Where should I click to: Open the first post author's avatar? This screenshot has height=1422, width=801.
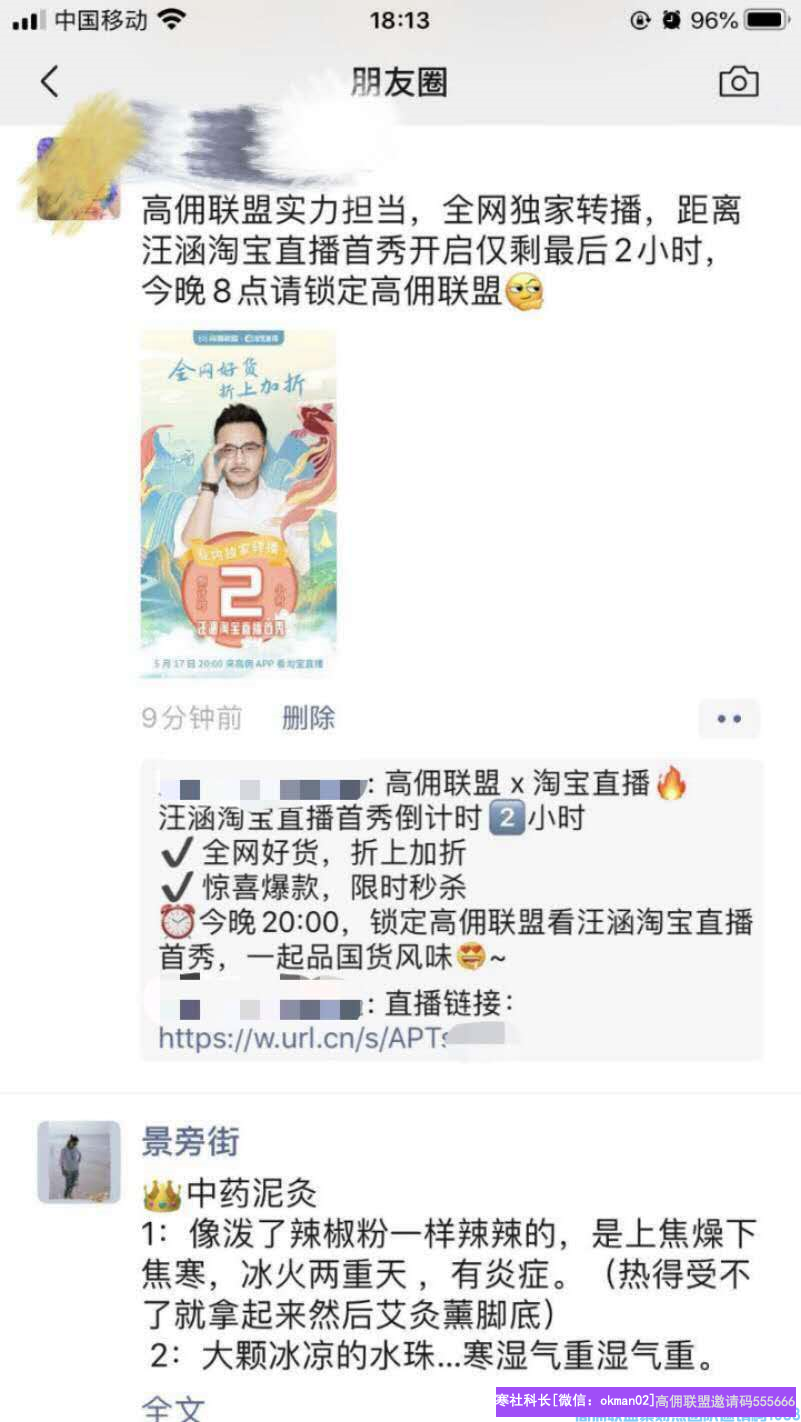click(78, 180)
